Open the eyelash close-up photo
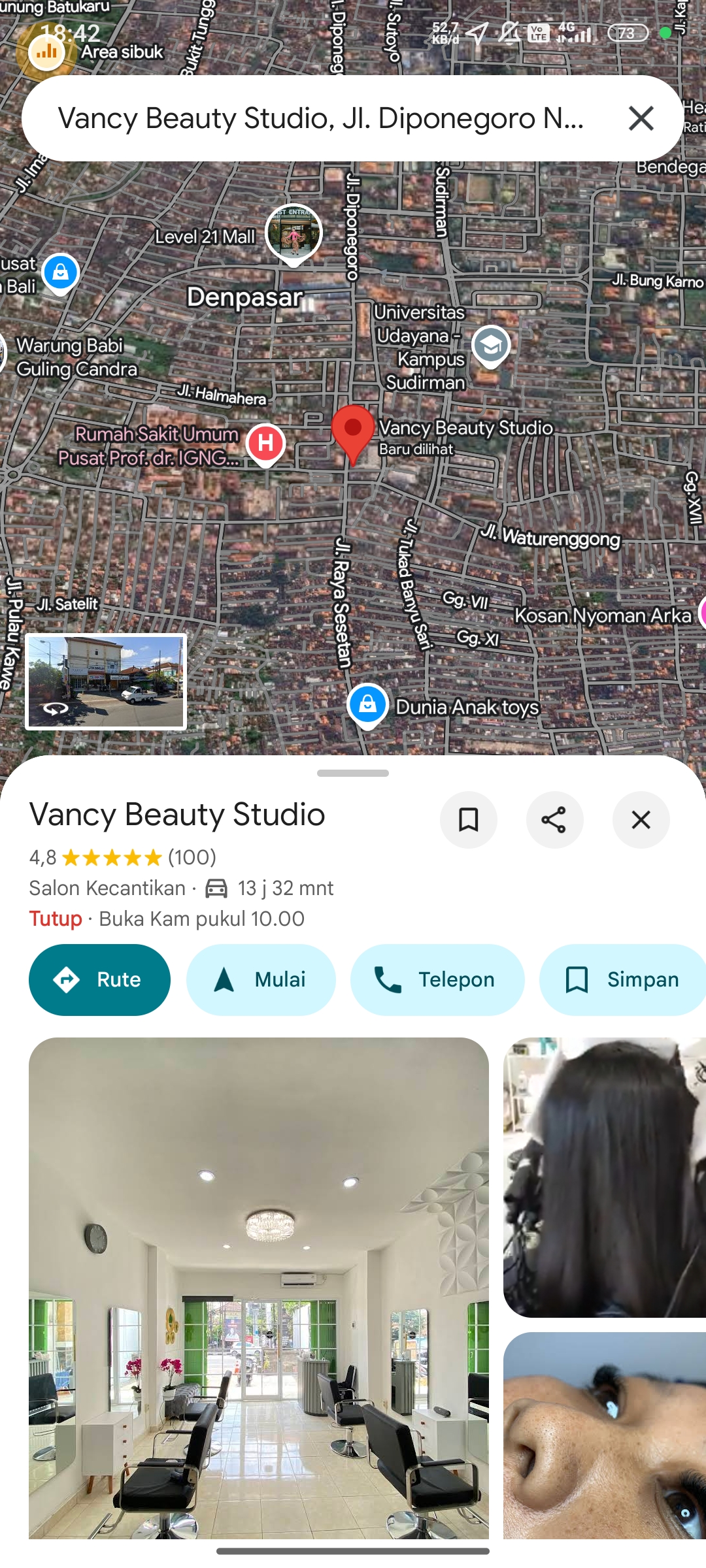706x1568 pixels. click(x=605, y=1435)
